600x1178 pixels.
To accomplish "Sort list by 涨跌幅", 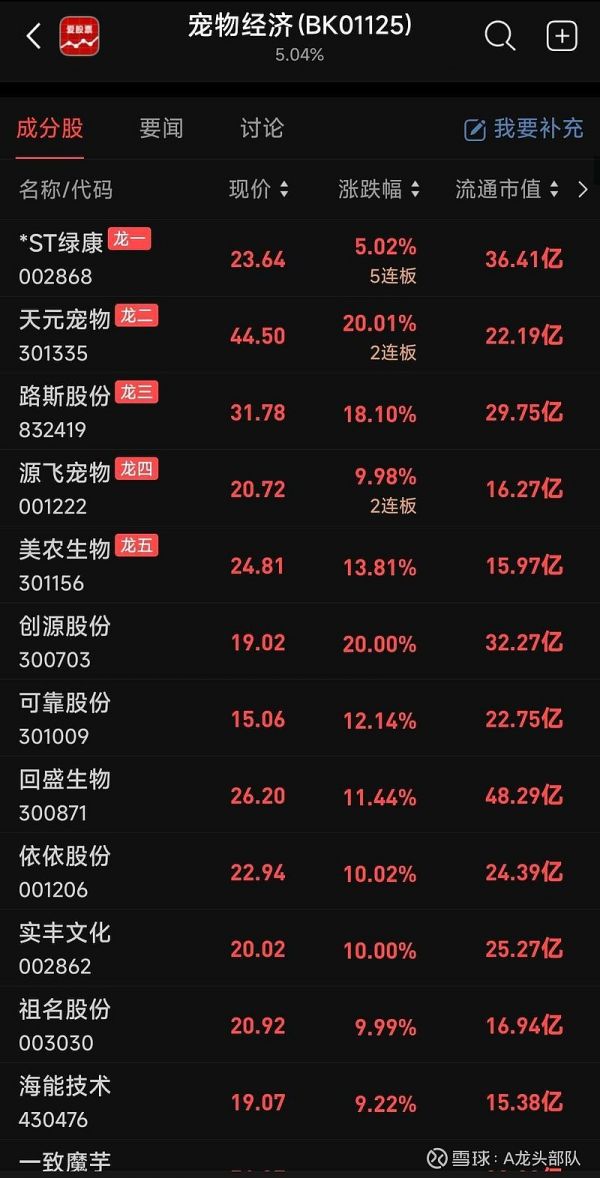I will pos(379,190).
